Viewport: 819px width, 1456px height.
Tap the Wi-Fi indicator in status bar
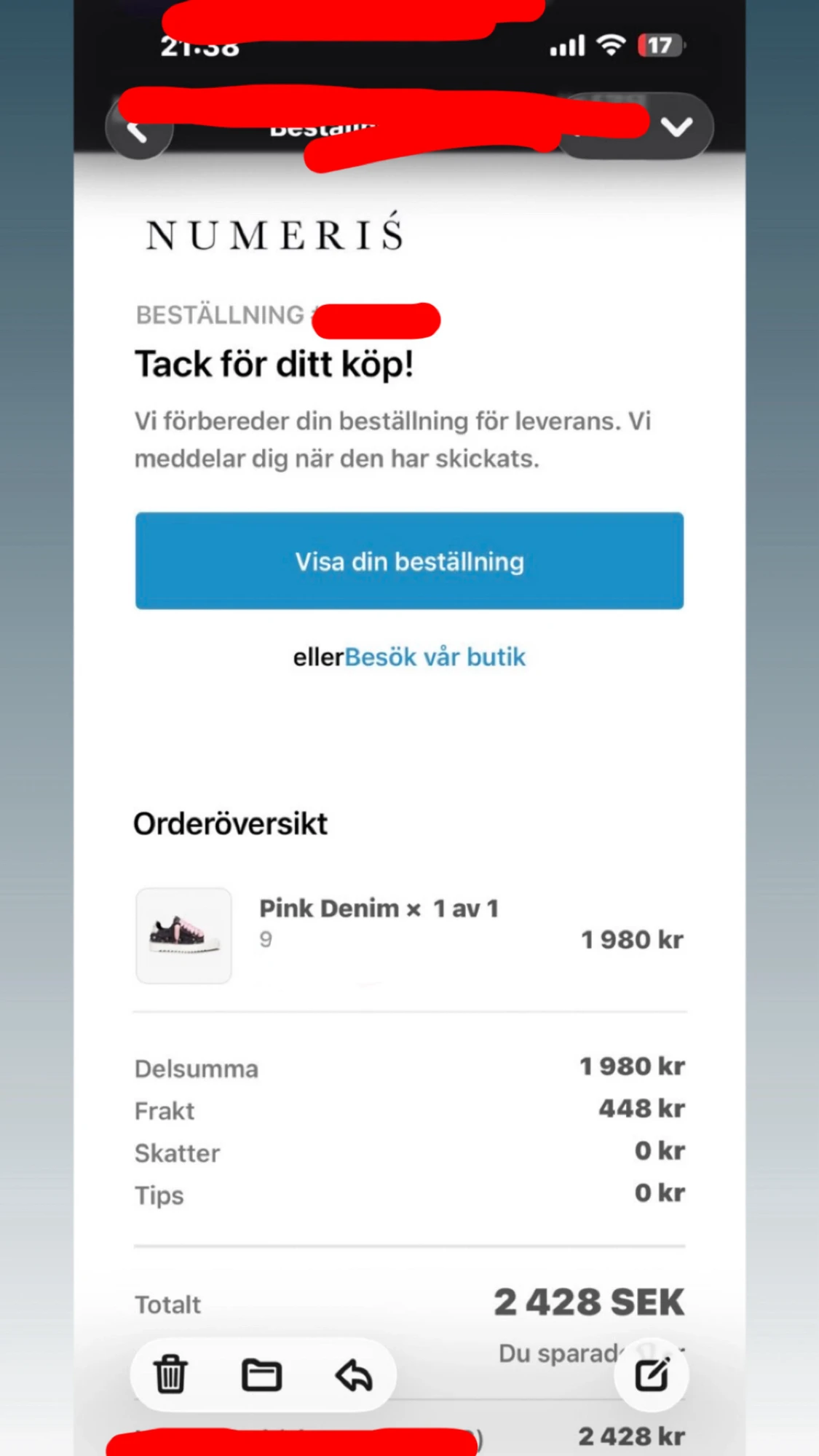click(612, 45)
